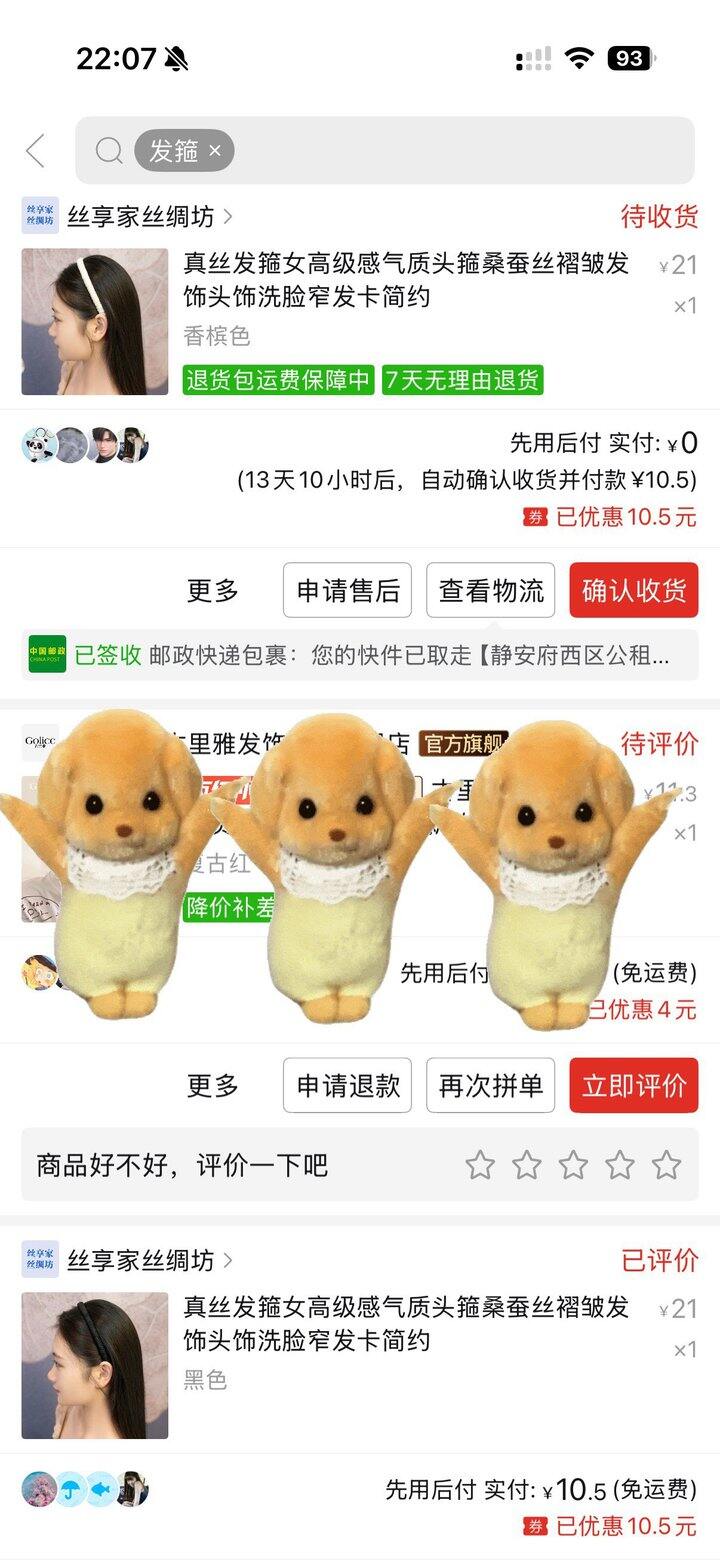Tap 更多 on the 待评价 order
Screen dimensions: 720x1565
click(x=213, y=1086)
